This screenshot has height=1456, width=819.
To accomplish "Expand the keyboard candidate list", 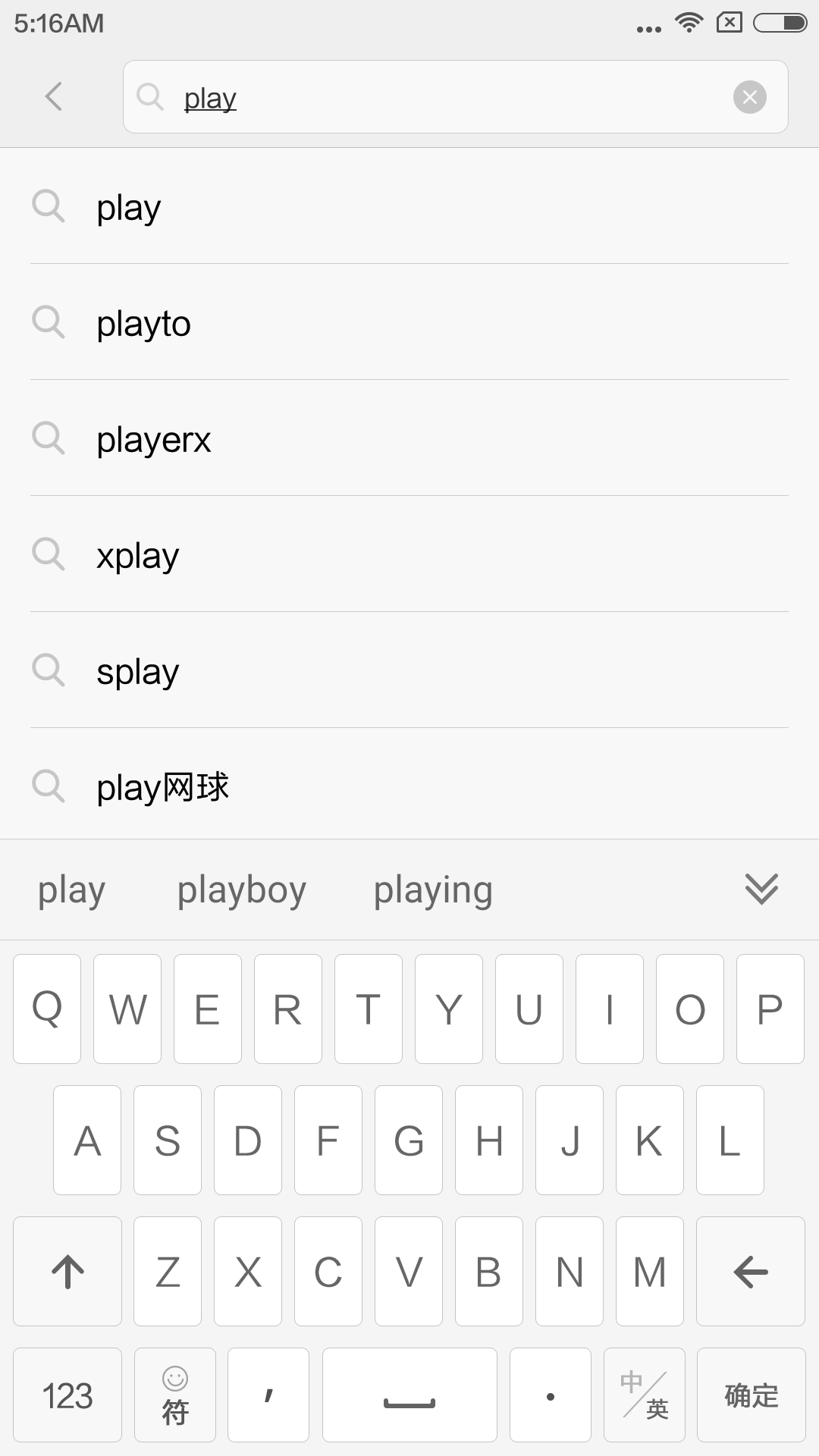I will click(x=761, y=890).
